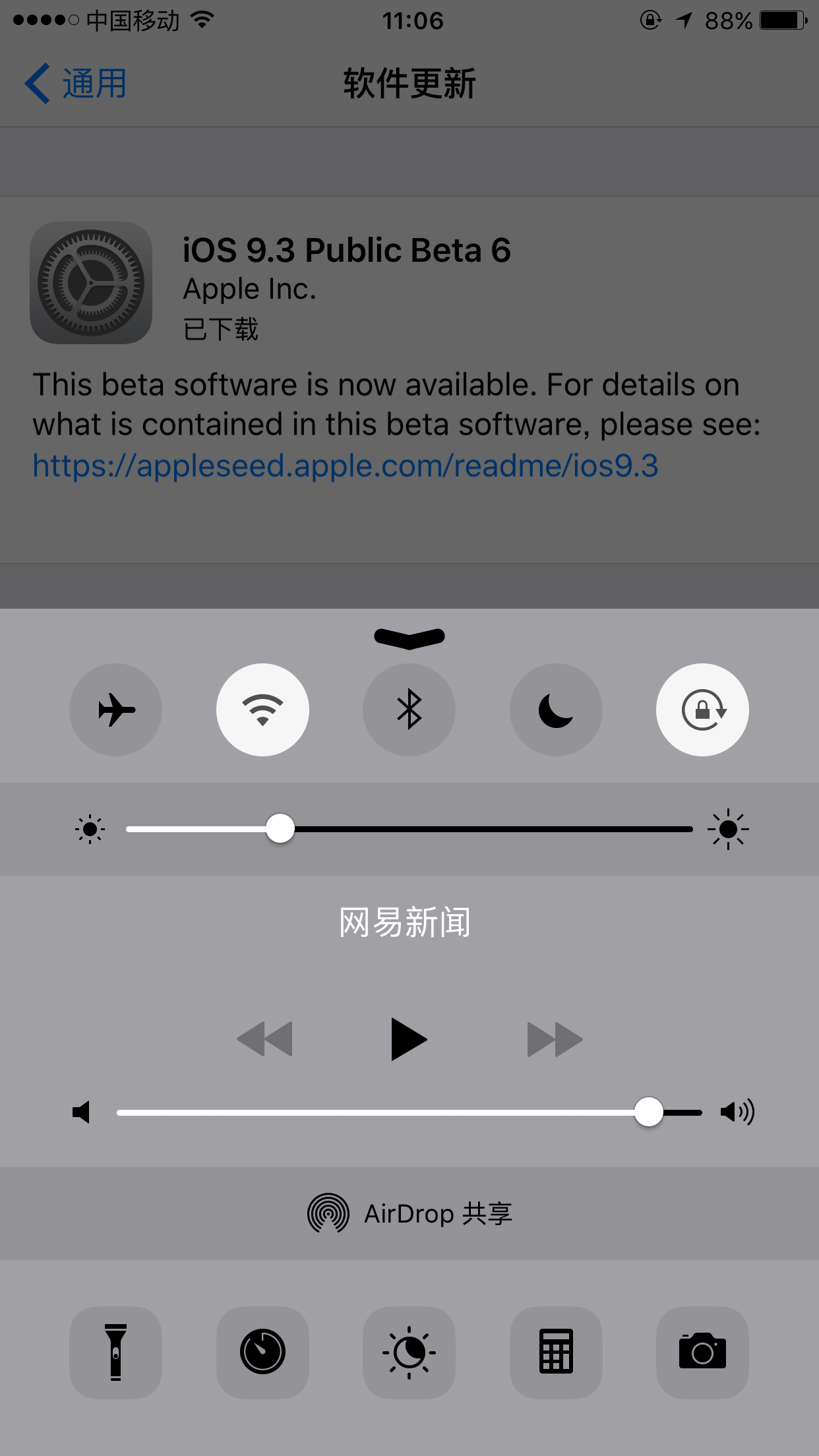Tap the volume slider track
Screen dimensions: 819x1456
pos(409,1112)
